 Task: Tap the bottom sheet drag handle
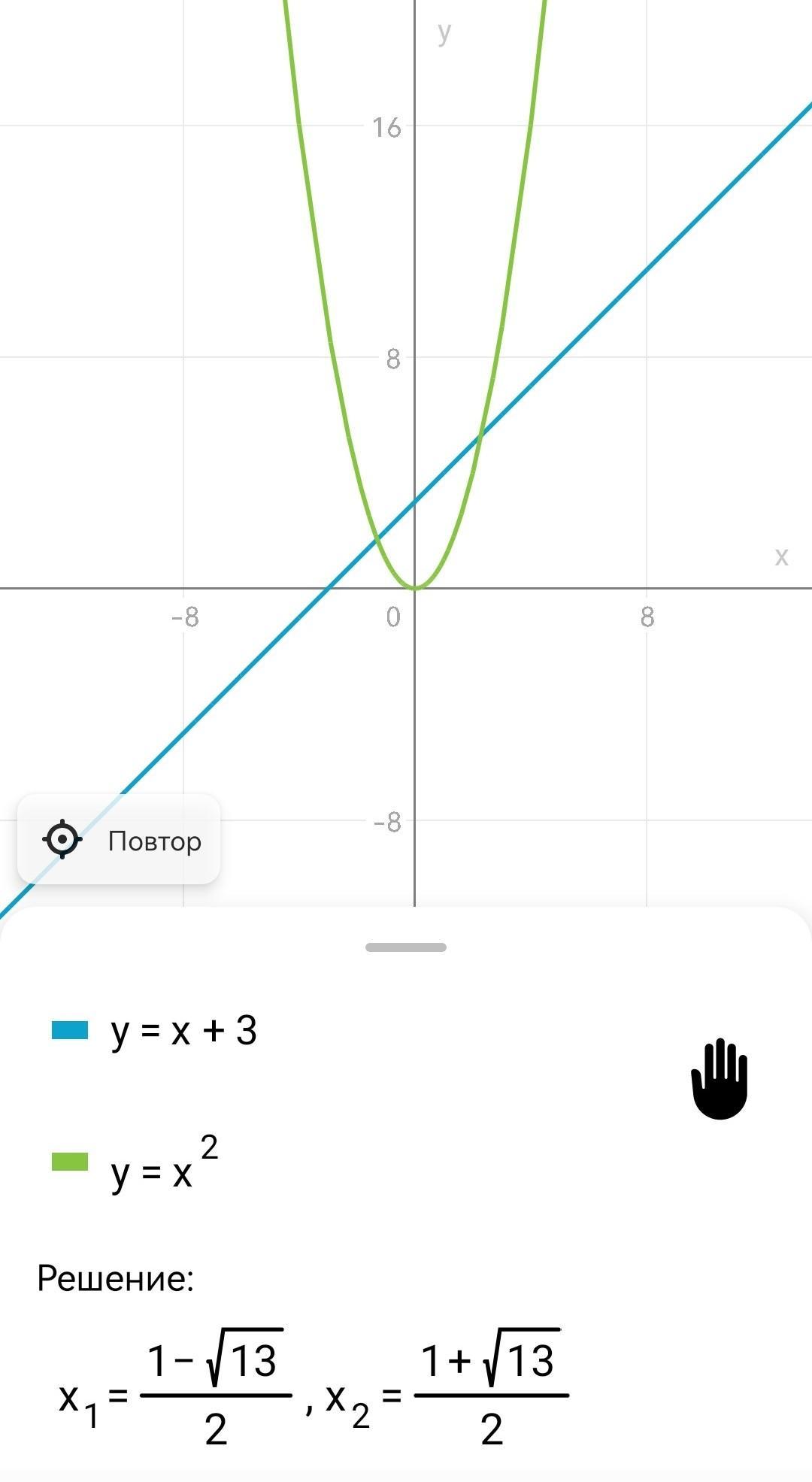(x=406, y=947)
